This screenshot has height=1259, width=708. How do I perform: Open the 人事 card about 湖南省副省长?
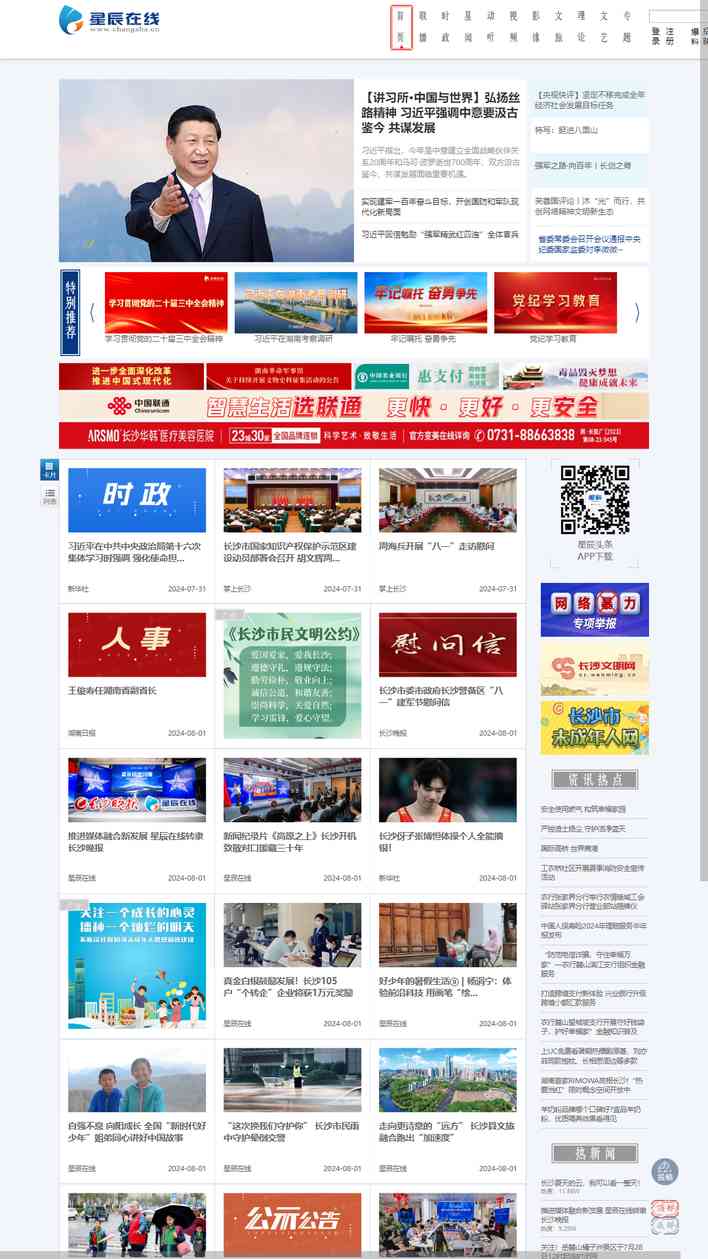click(x=137, y=674)
